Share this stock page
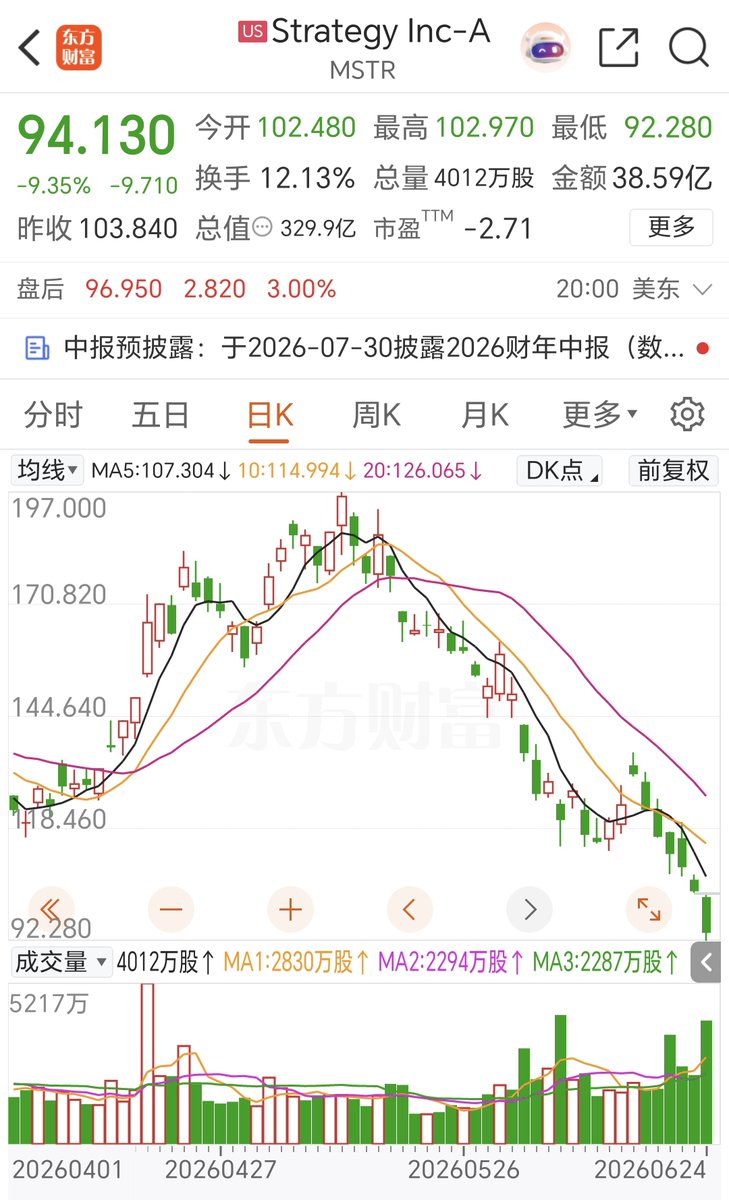The width and height of the screenshot is (729, 1200). tap(618, 47)
